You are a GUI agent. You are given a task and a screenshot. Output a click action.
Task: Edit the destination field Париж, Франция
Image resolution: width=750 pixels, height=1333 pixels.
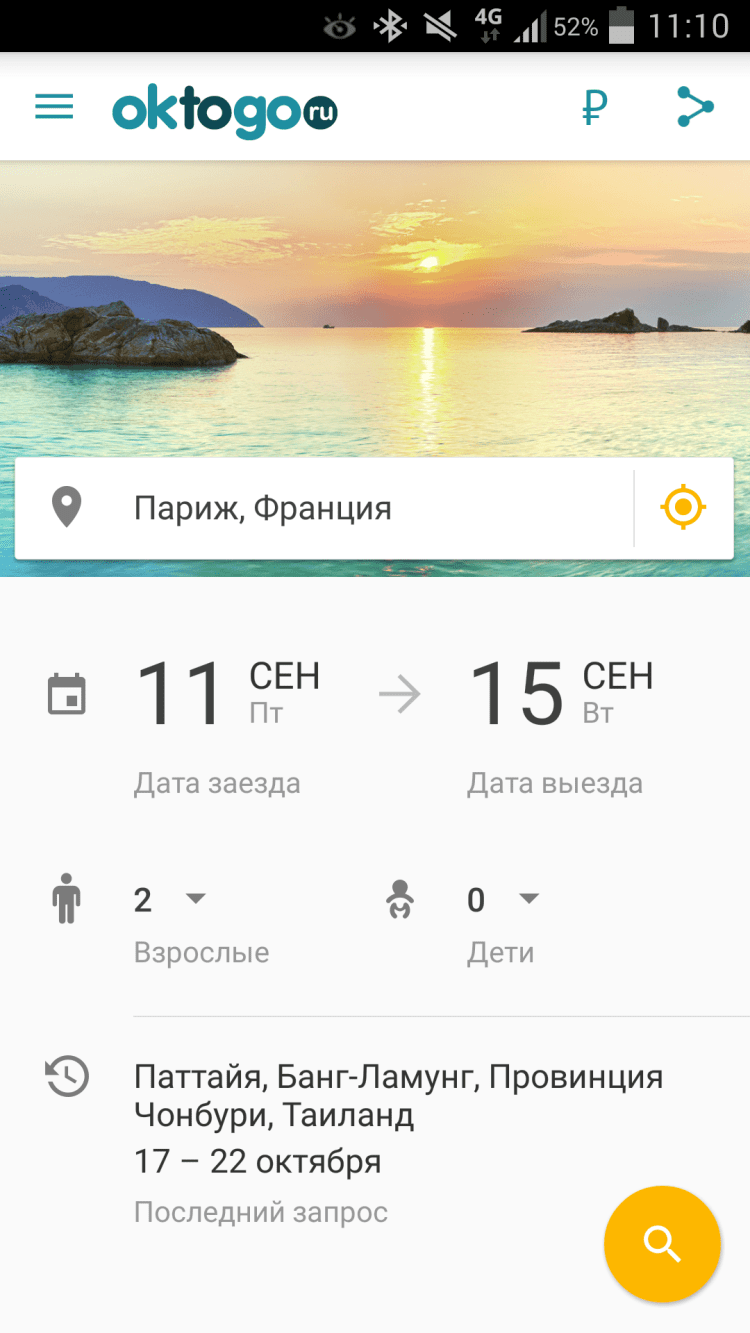click(330, 509)
